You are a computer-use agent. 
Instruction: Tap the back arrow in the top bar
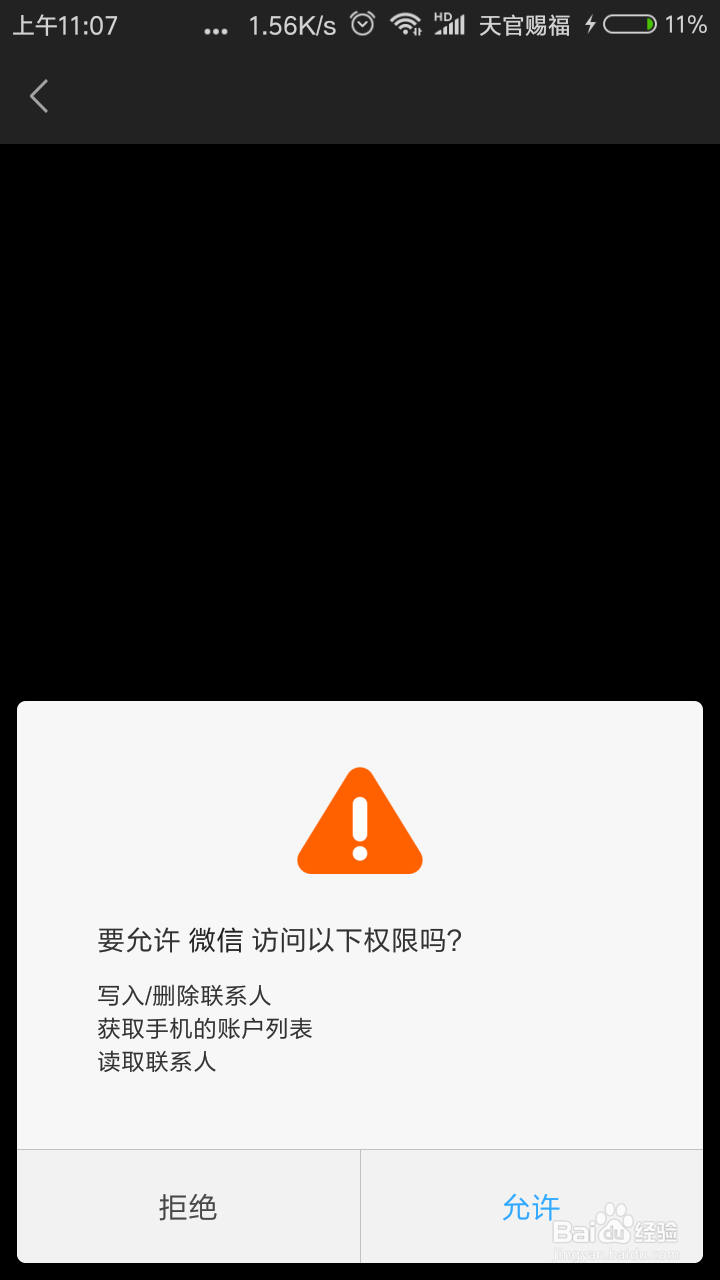coord(38,96)
